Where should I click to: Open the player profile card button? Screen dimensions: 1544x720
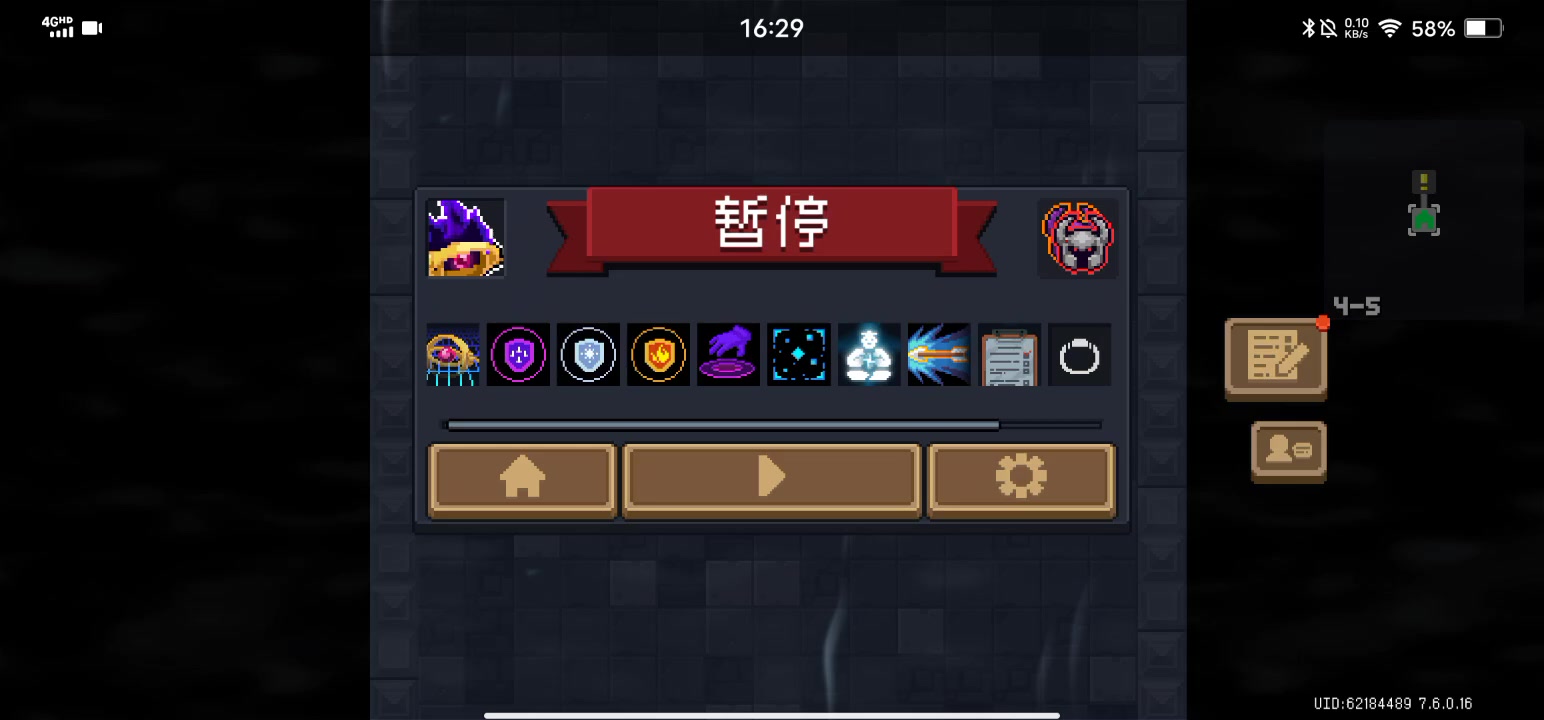tap(1288, 450)
